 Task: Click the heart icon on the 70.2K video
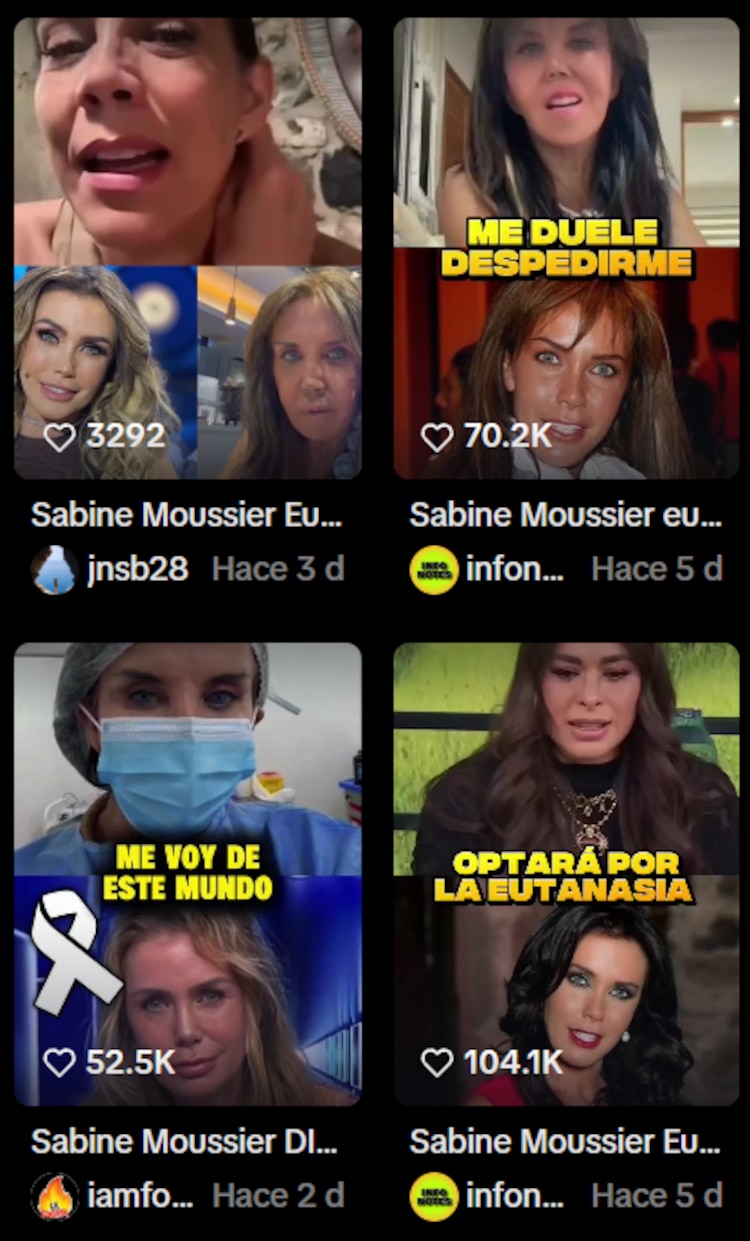437,436
